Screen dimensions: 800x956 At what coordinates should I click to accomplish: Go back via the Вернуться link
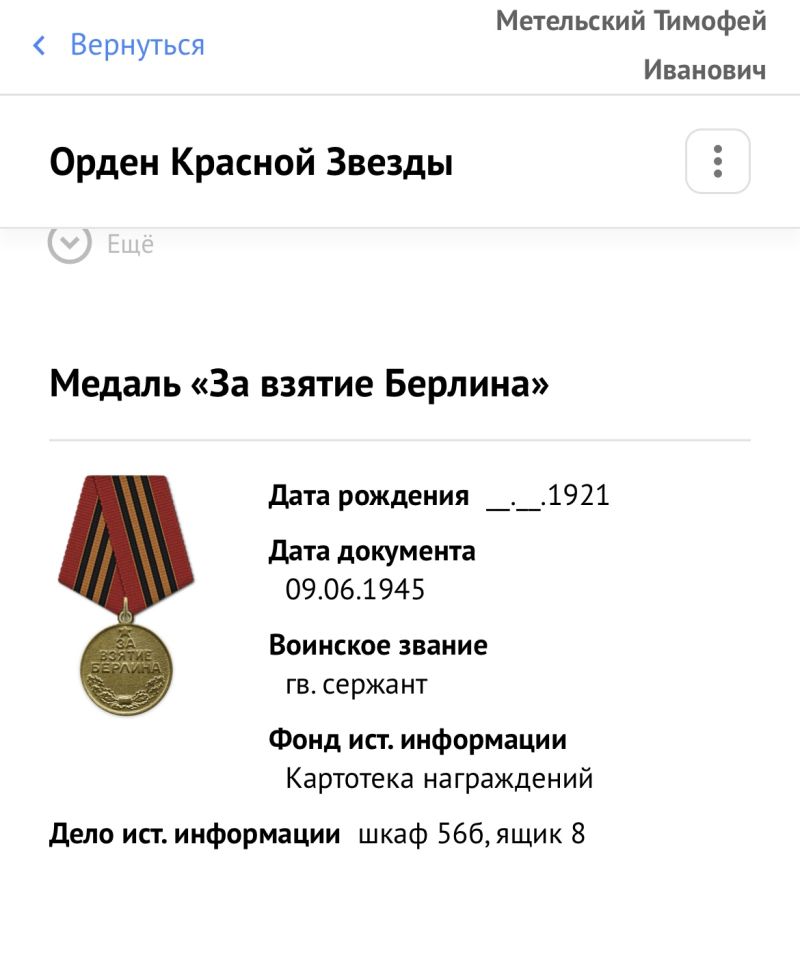point(120,45)
